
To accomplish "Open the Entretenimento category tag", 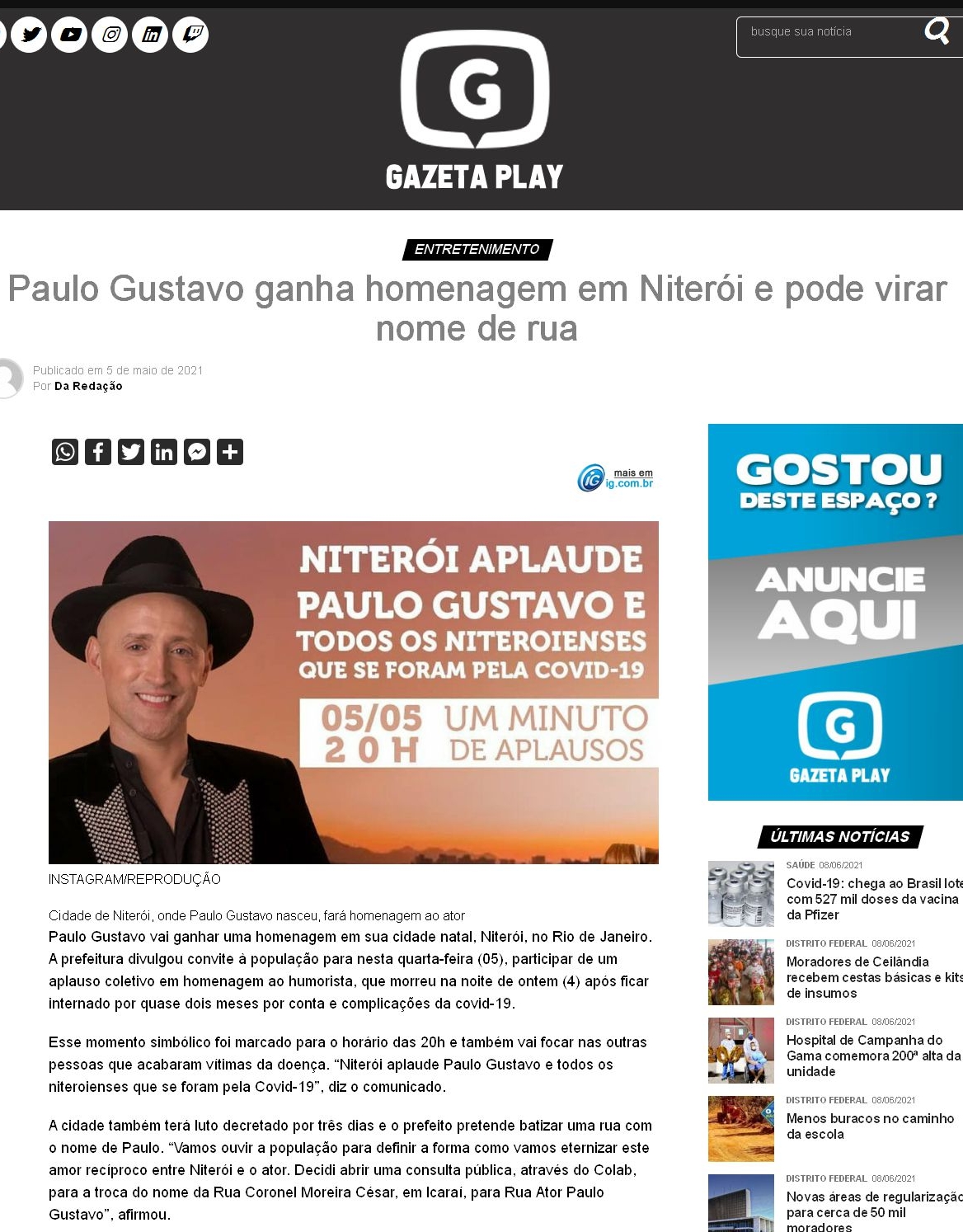I will coord(477,249).
